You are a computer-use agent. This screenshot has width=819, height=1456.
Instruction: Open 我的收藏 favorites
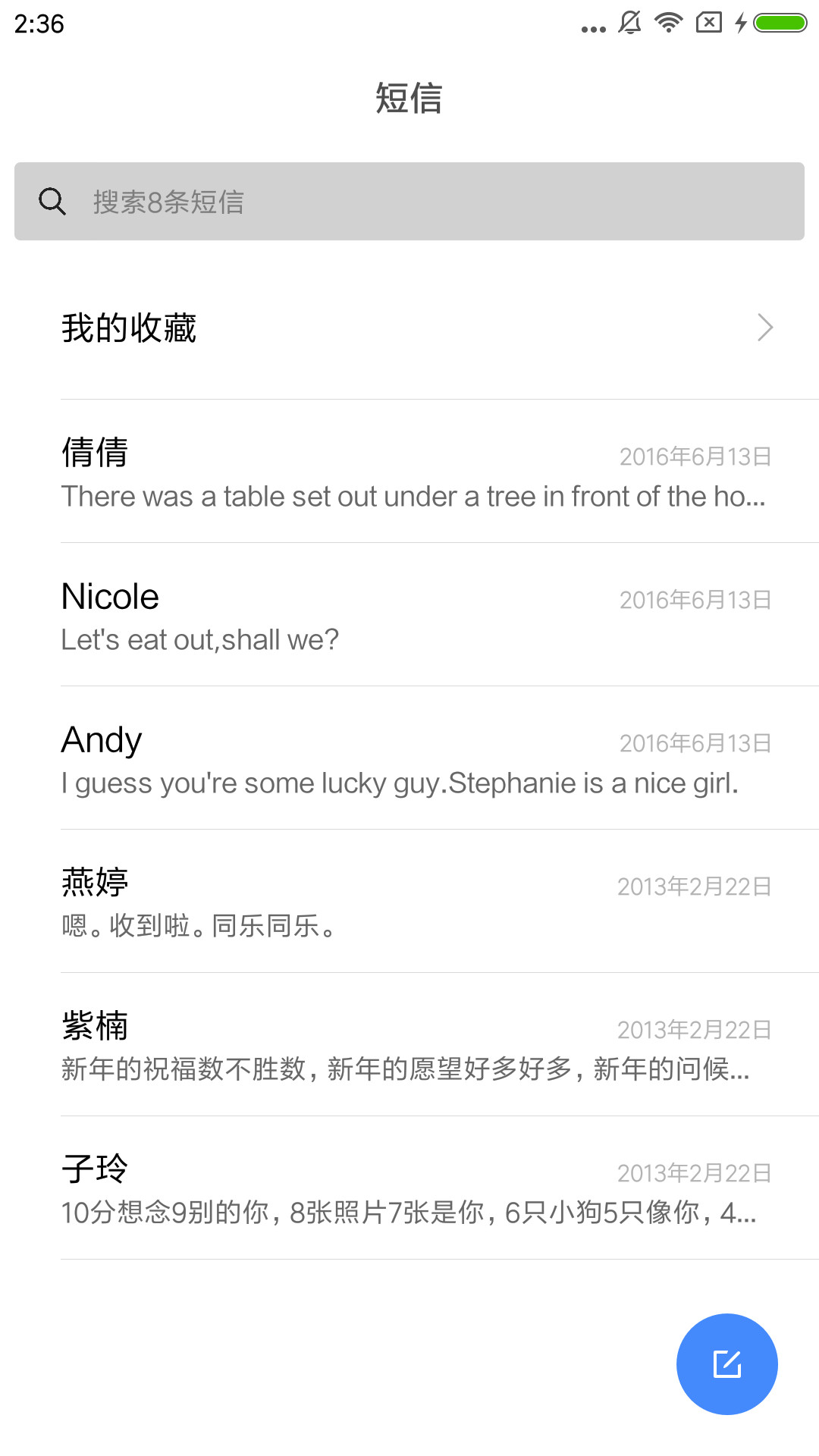[x=409, y=328]
